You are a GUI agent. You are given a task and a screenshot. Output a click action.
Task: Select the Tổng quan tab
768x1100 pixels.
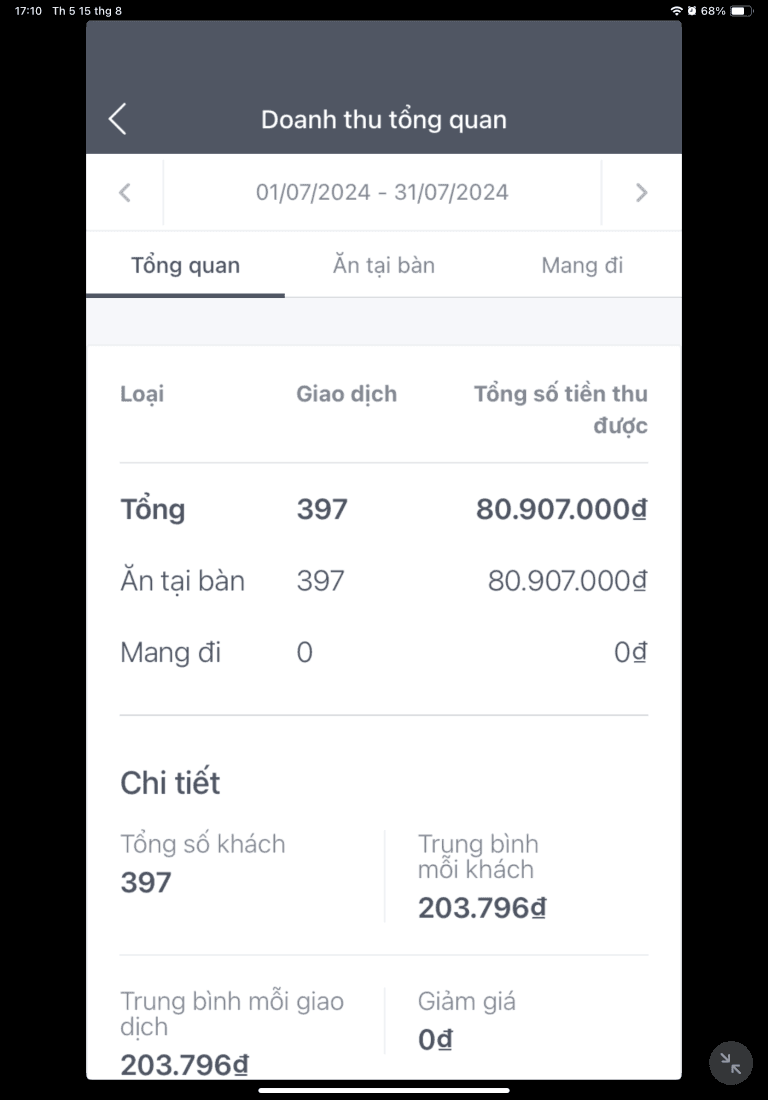point(184,264)
